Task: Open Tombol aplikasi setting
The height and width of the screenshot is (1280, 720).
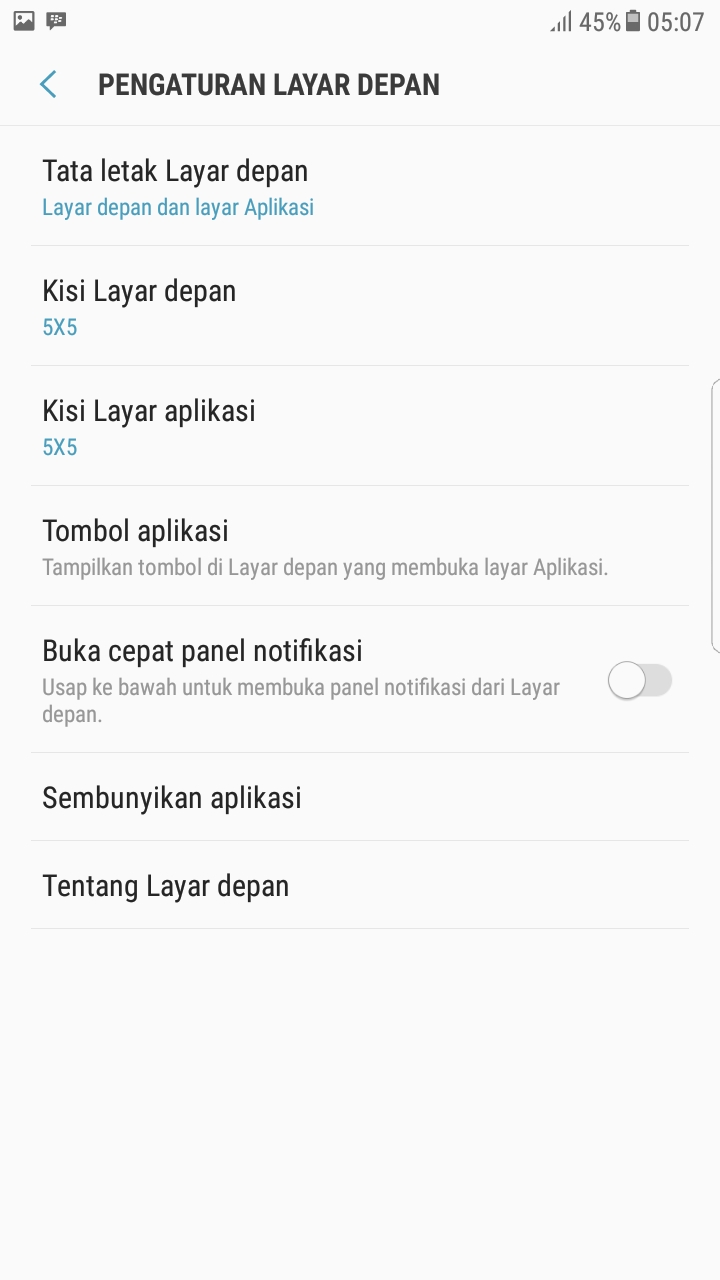Action: tap(360, 546)
